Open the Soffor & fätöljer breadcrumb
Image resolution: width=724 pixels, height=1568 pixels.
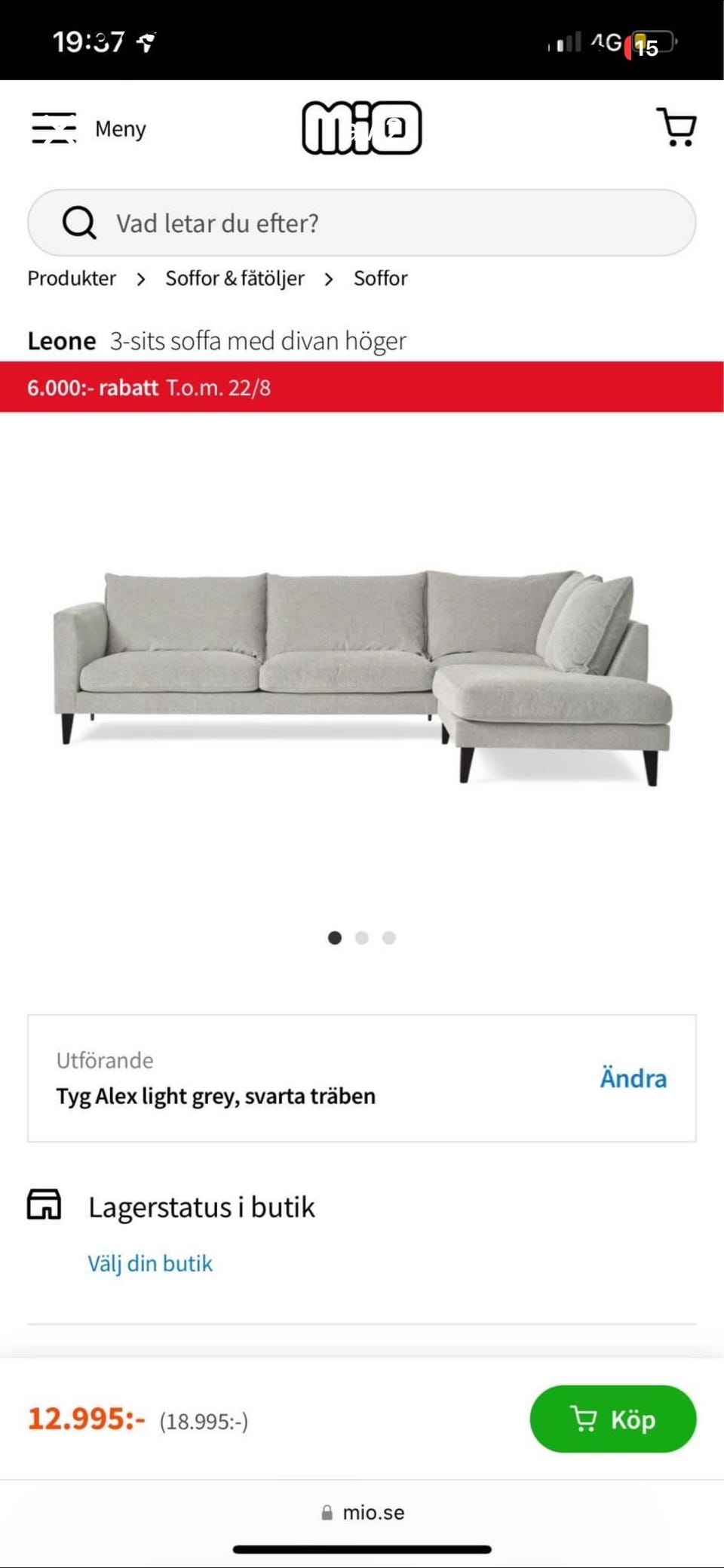point(234,278)
